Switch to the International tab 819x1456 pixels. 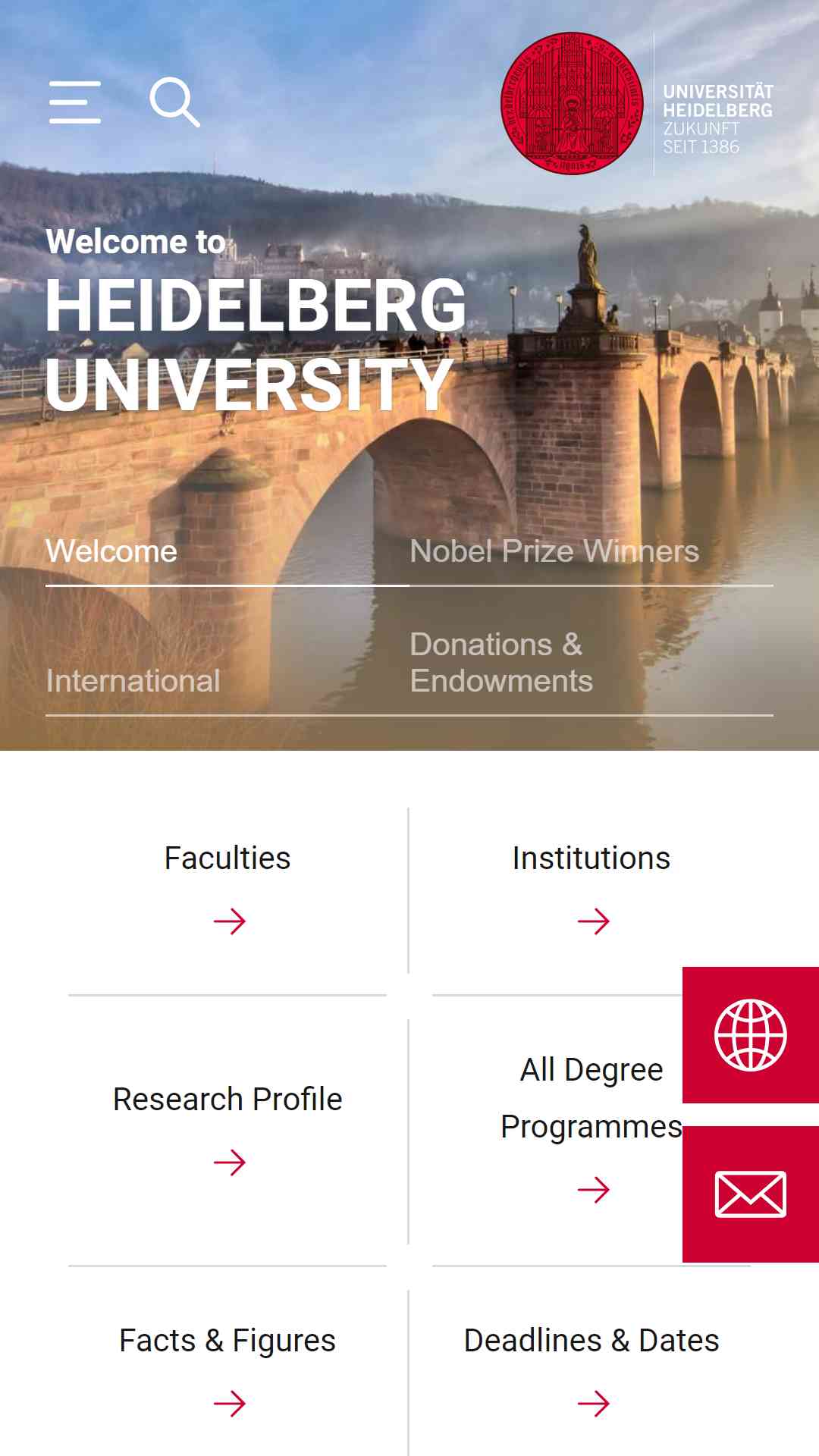click(x=133, y=680)
